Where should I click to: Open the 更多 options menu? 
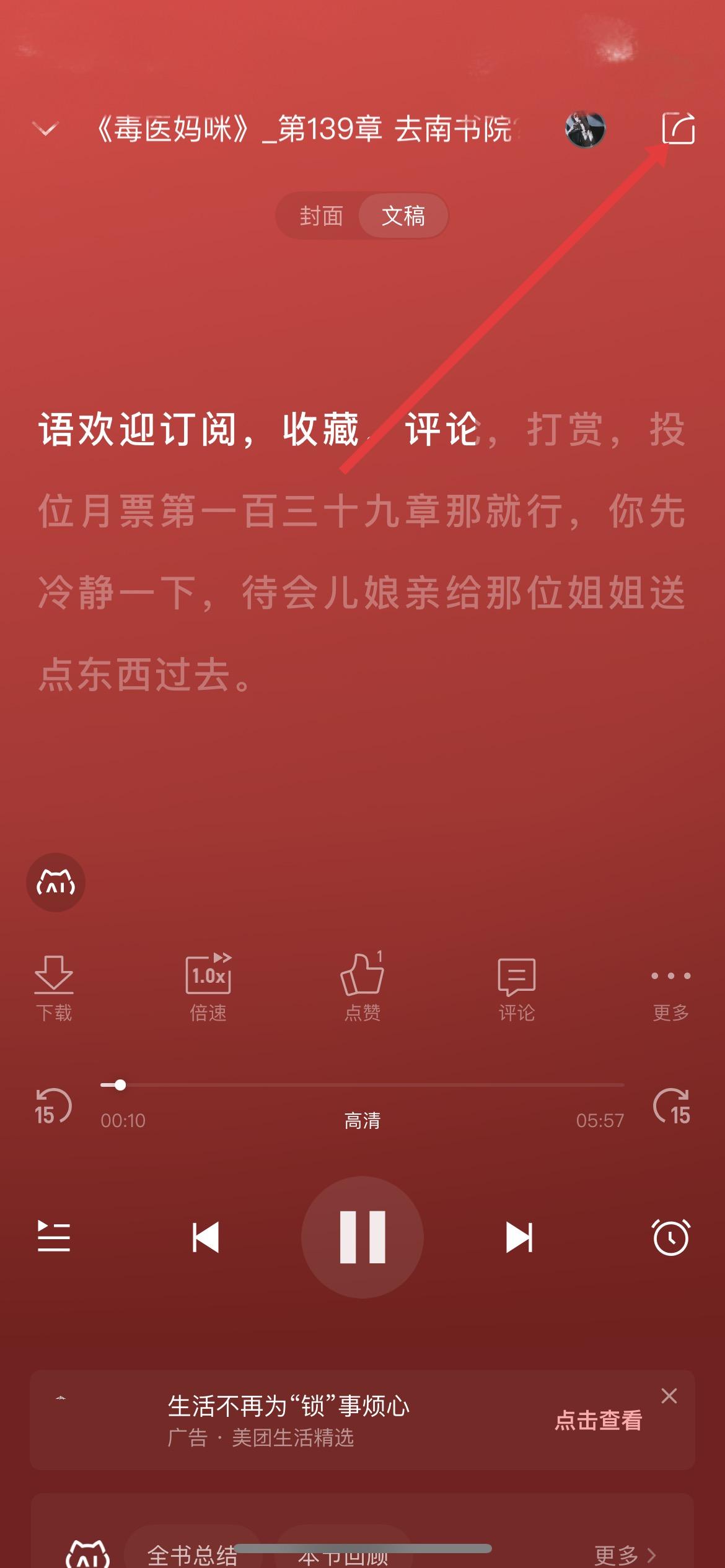(670, 987)
